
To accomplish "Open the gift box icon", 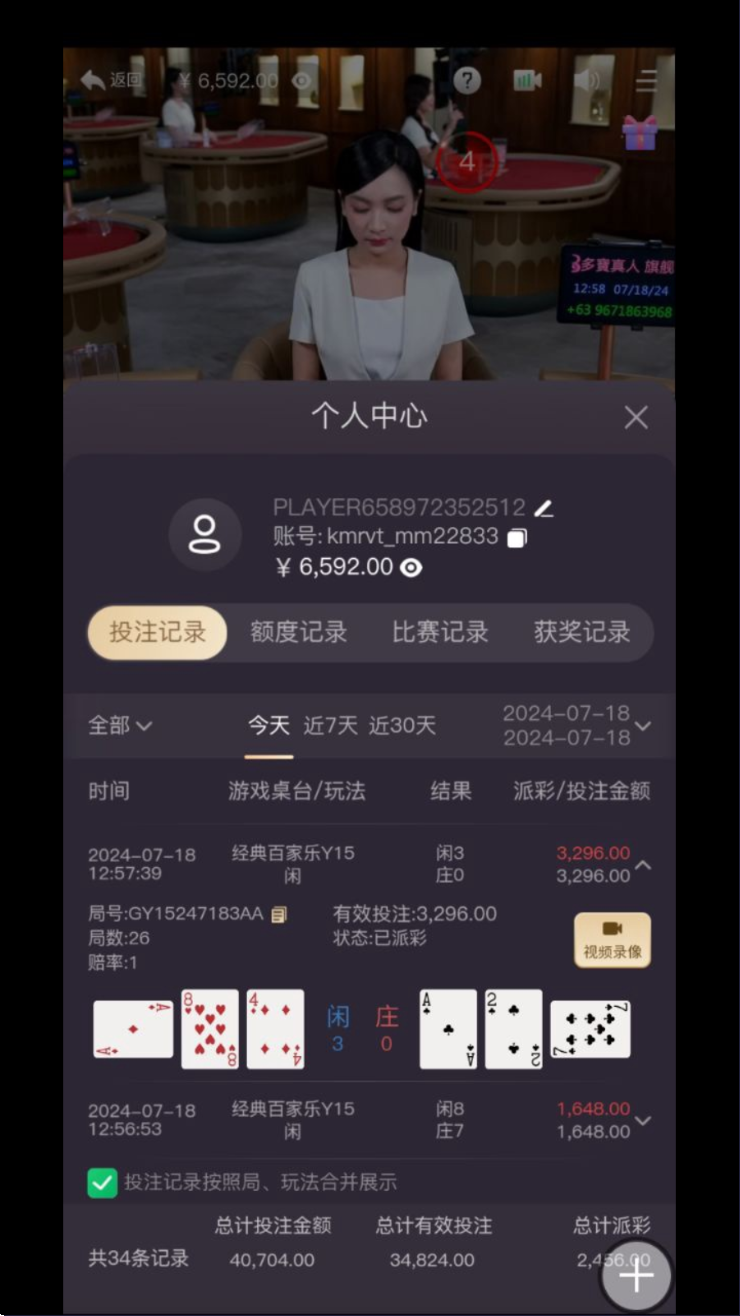I will pos(640,132).
